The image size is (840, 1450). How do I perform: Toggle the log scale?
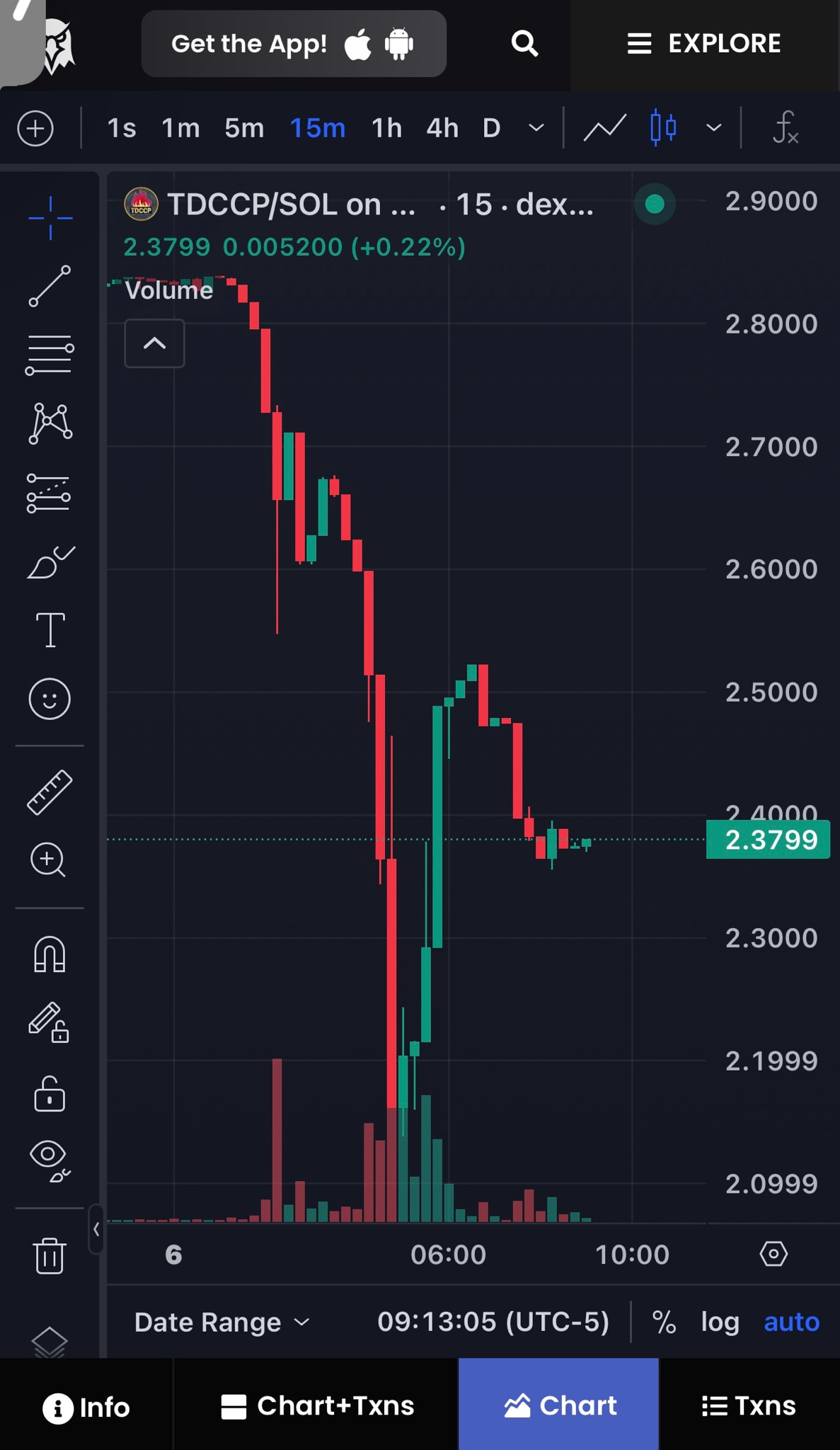[x=720, y=1322]
